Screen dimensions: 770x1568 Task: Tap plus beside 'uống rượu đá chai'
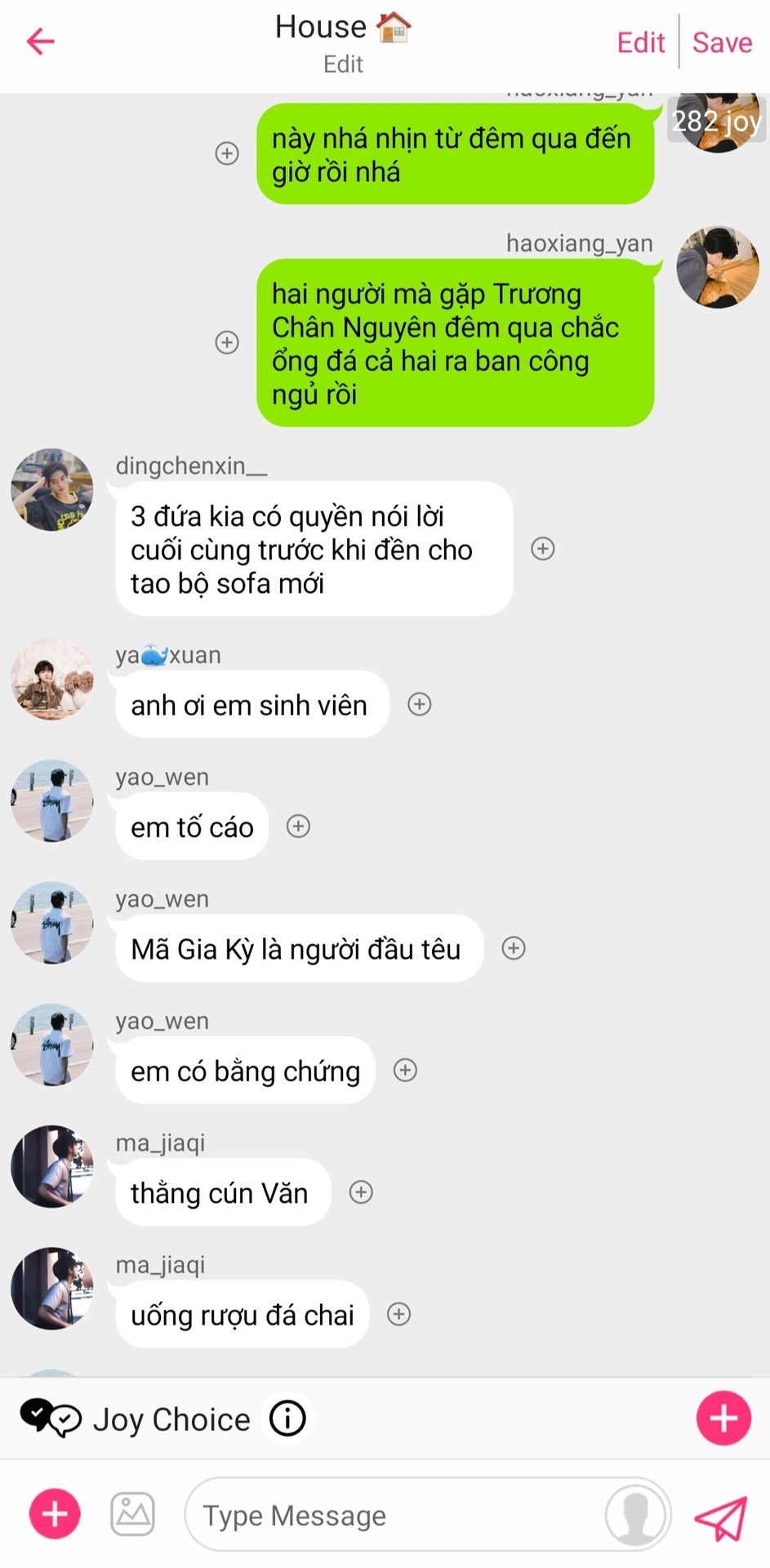tap(398, 1314)
